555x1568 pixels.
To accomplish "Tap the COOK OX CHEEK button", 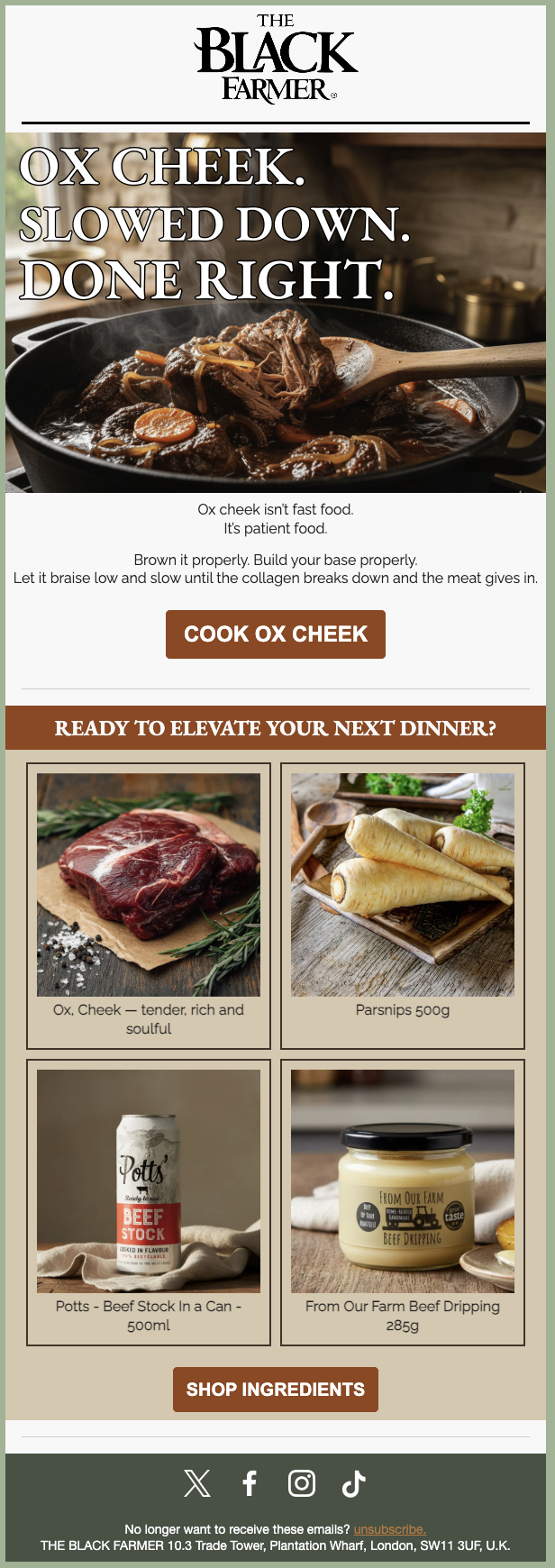I will [x=276, y=634].
